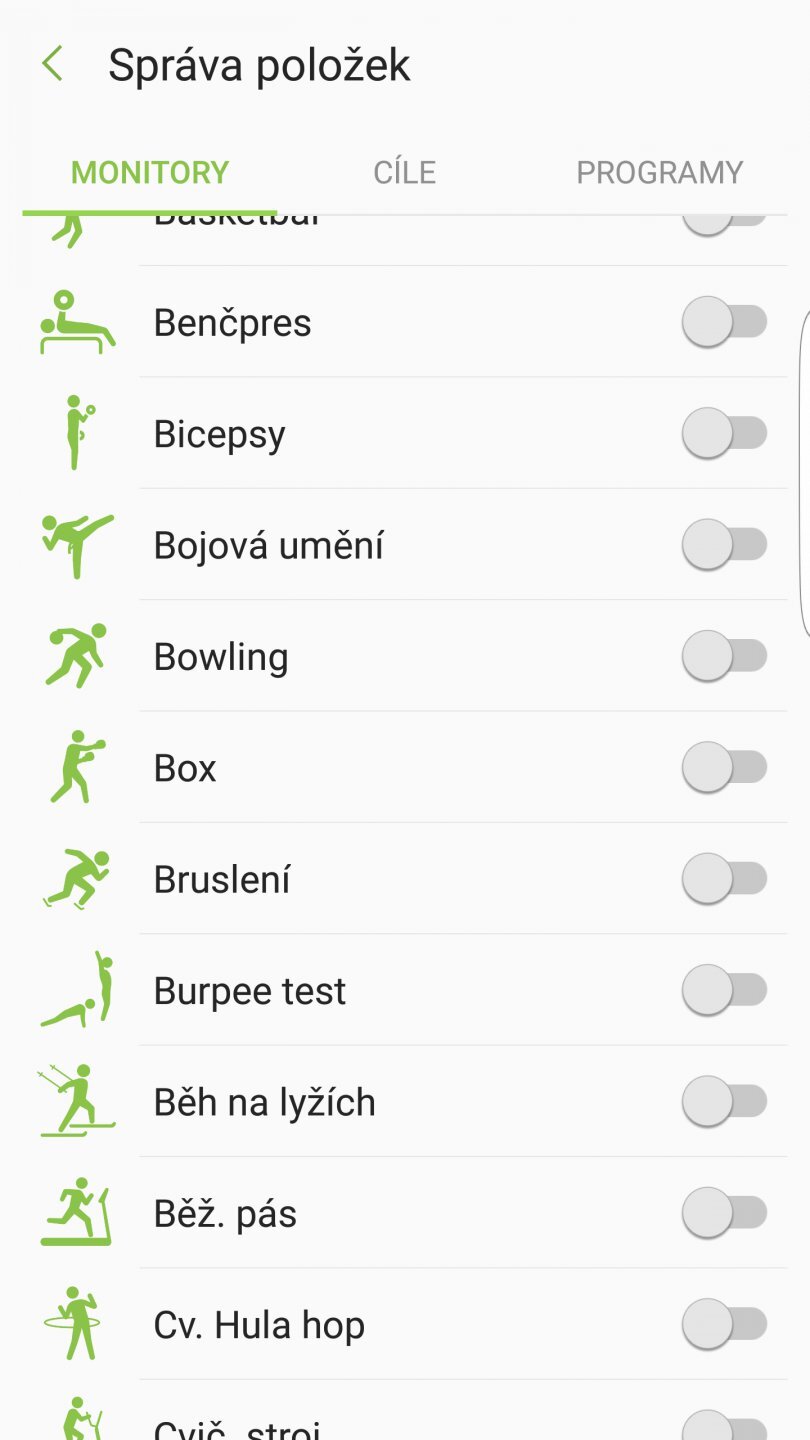This screenshot has height=1440, width=810.
Task: Turn on Cv. Hula hop toggle
Action: click(725, 1324)
